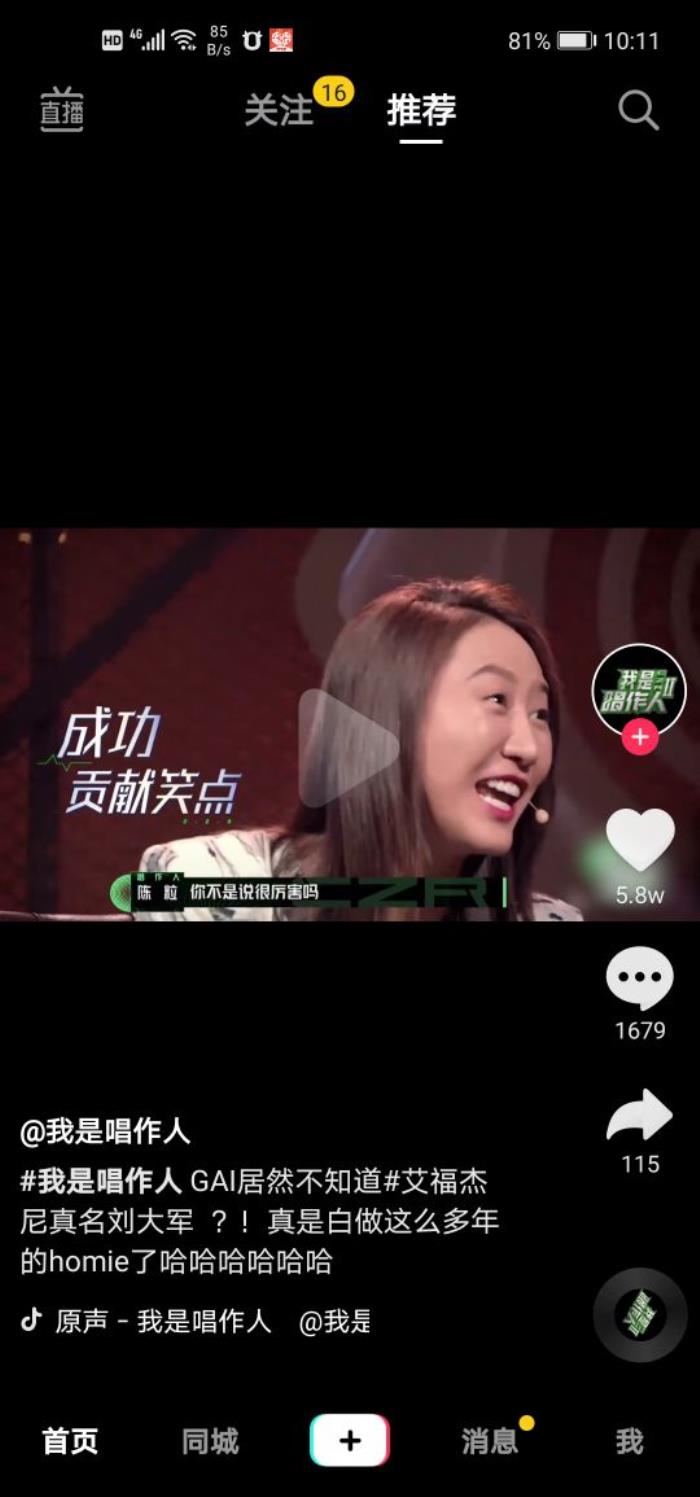
Task: Open the spinning music disc
Action: (x=640, y=1315)
